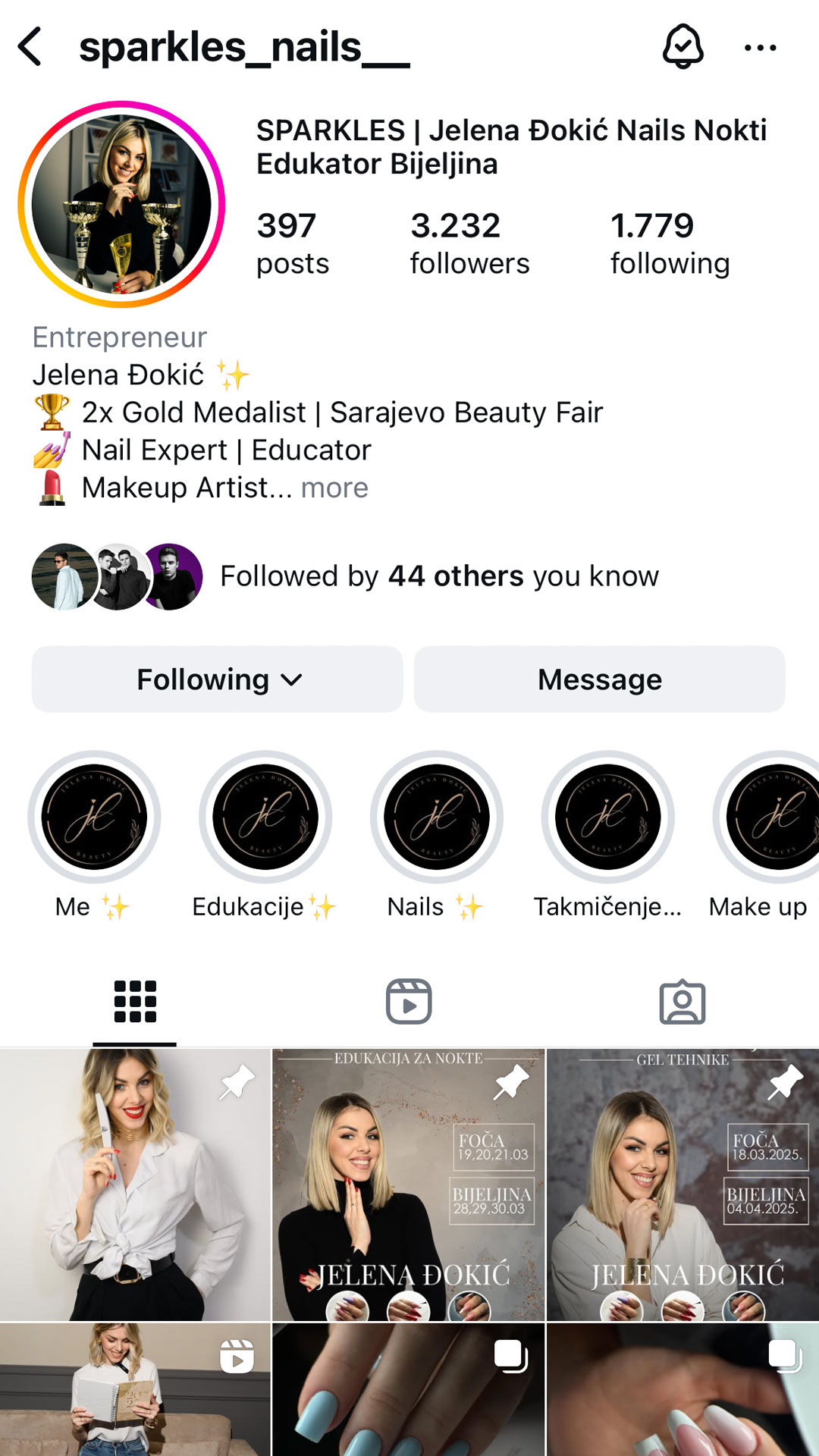Switch to the tagged photos tab
The image size is (819, 1456).
682,1002
